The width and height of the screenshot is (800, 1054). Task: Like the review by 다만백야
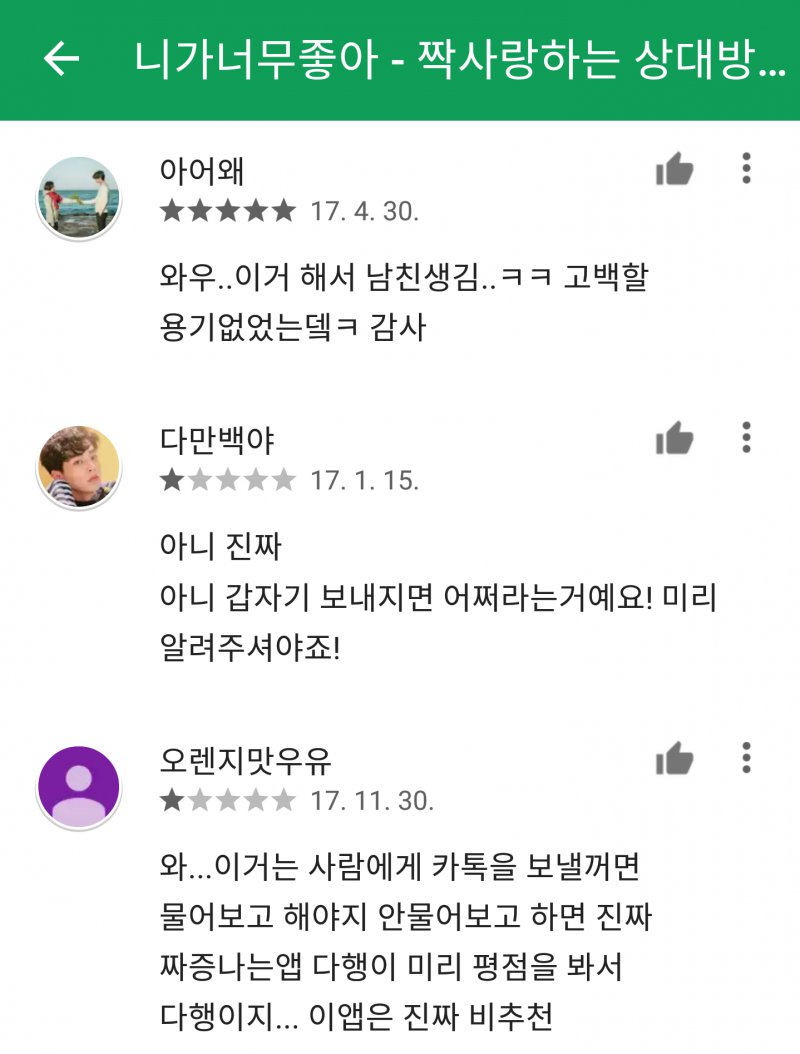pos(675,438)
